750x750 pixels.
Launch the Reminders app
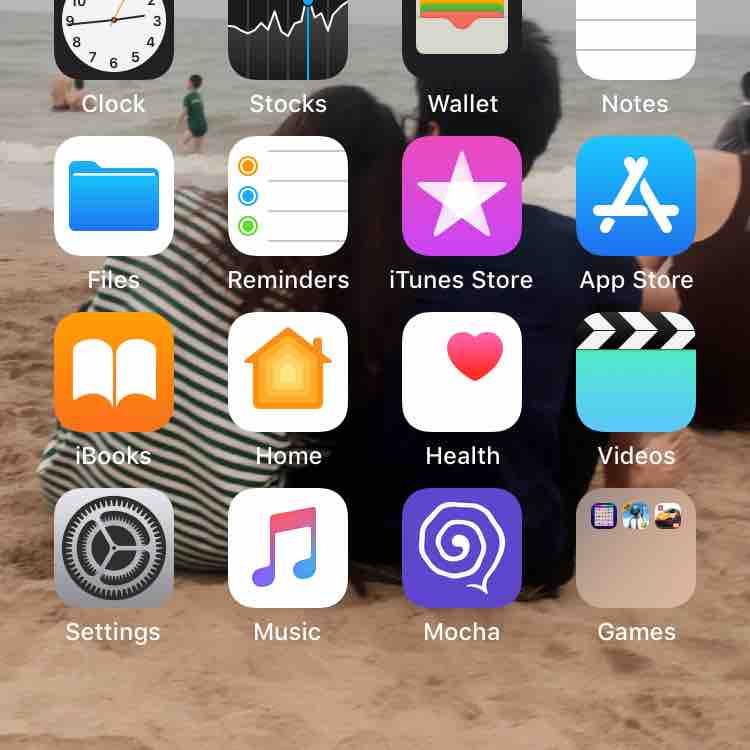[x=288, y=196]
